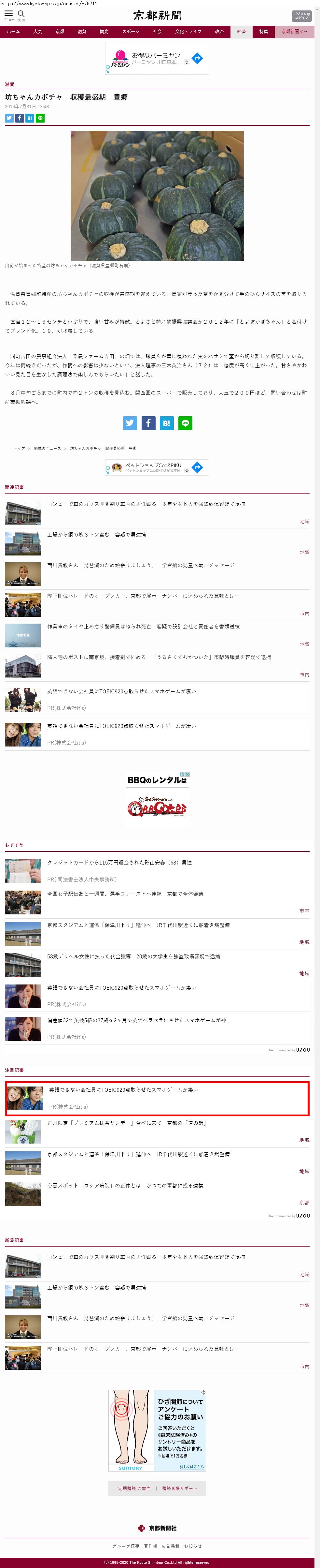
Task: Open article about 作業車のタイヤ止め怠り
Action: coord(143,626)
